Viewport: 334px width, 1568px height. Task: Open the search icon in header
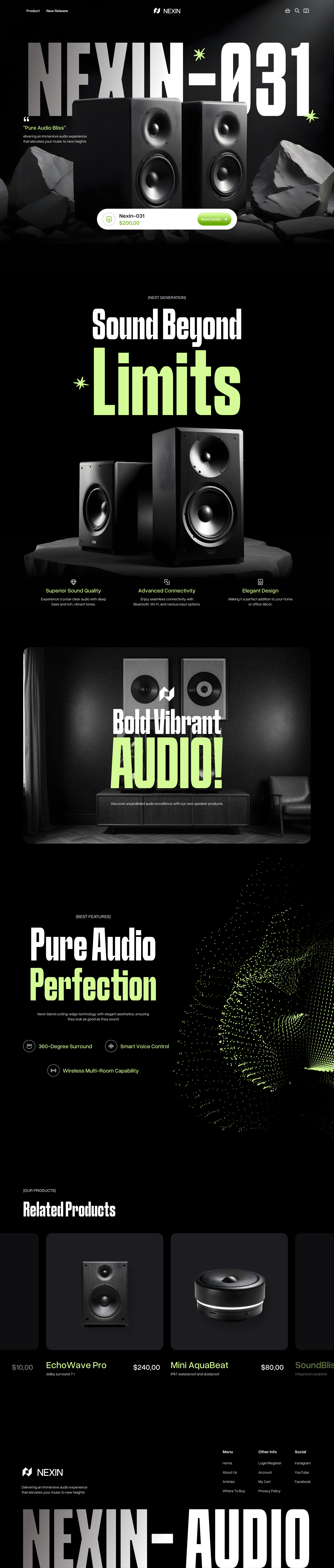pyautogui.click(x=297, y=11)
